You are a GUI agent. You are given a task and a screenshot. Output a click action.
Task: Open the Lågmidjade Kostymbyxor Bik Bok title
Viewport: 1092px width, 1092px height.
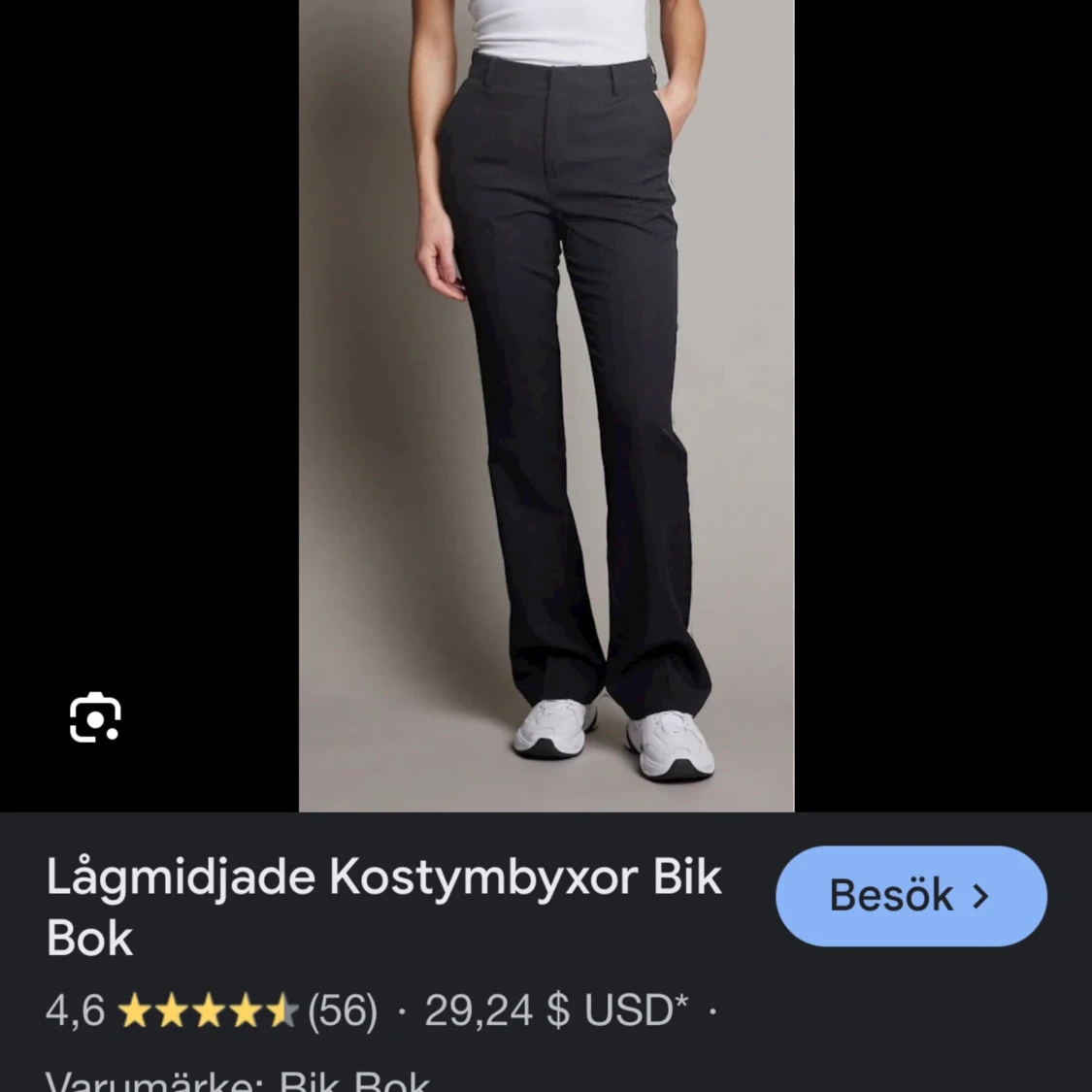383,907
